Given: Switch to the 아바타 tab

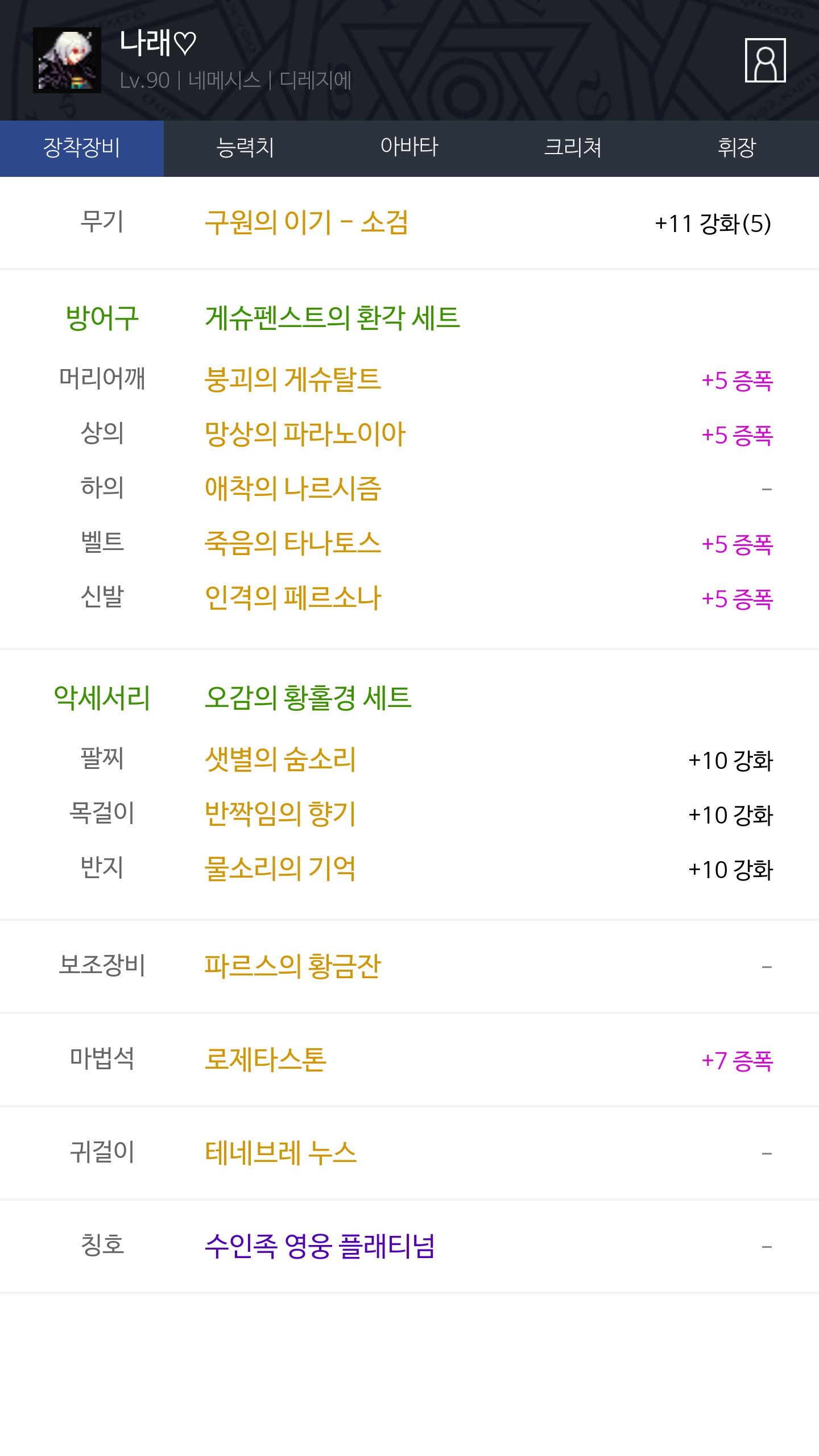Looking at the screenshot, I should [409, 148].
